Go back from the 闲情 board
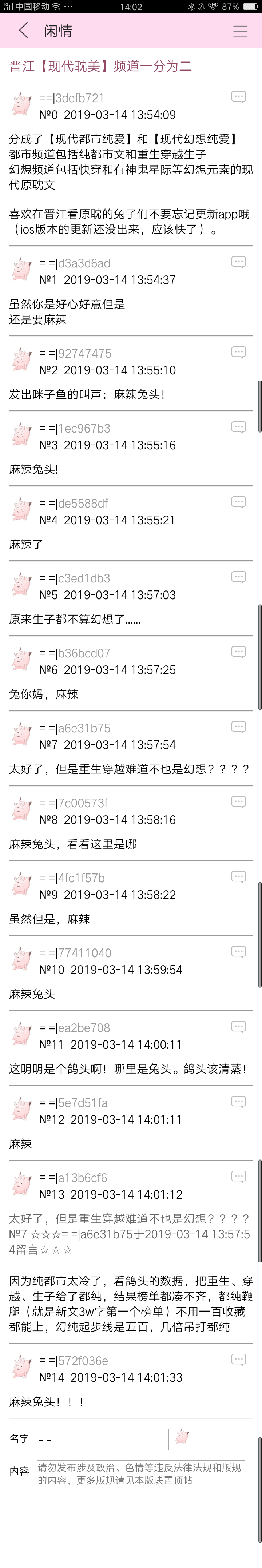 [x=24, y=31]
